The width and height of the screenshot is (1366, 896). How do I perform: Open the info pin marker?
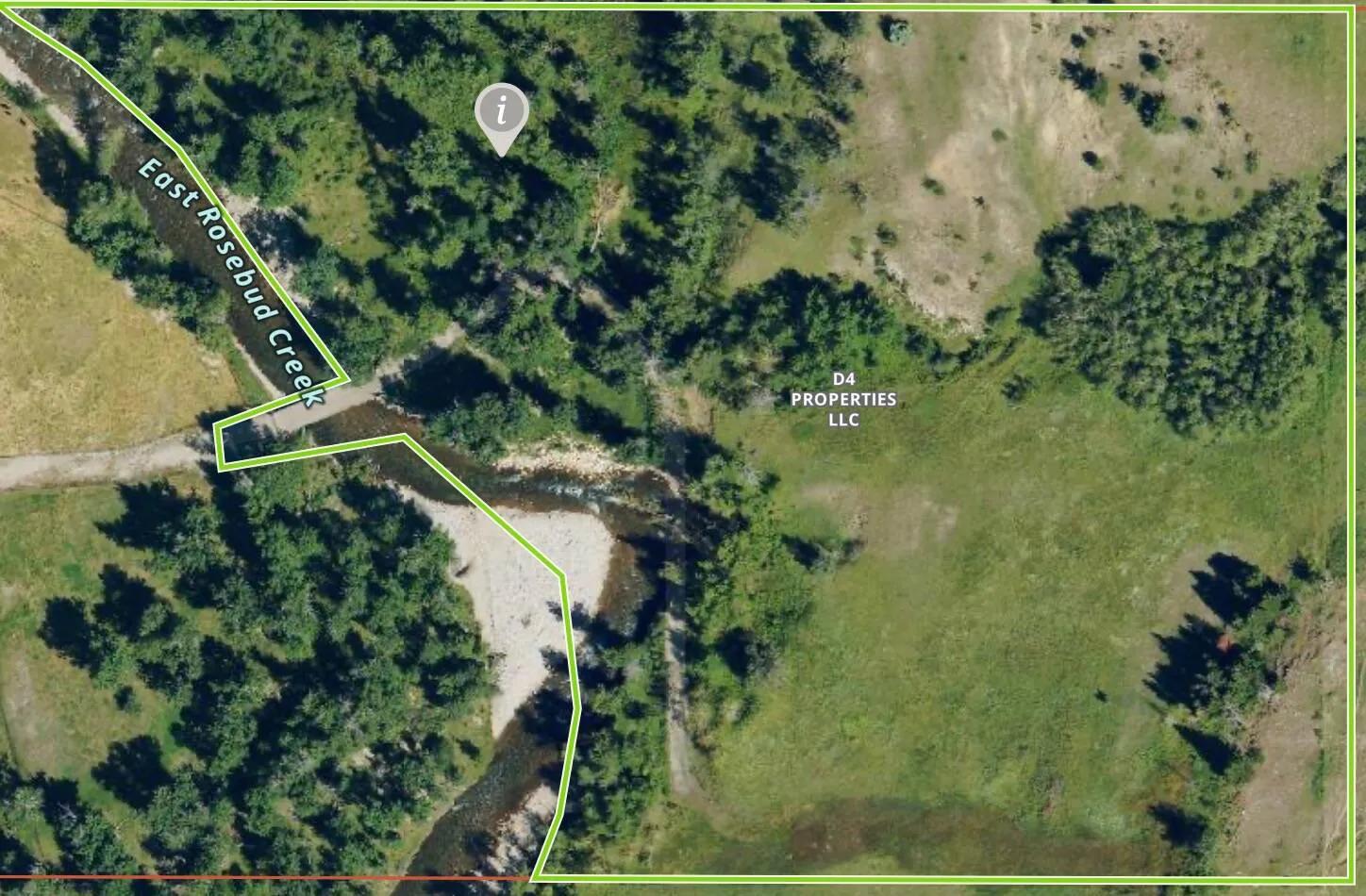point(502,113)
